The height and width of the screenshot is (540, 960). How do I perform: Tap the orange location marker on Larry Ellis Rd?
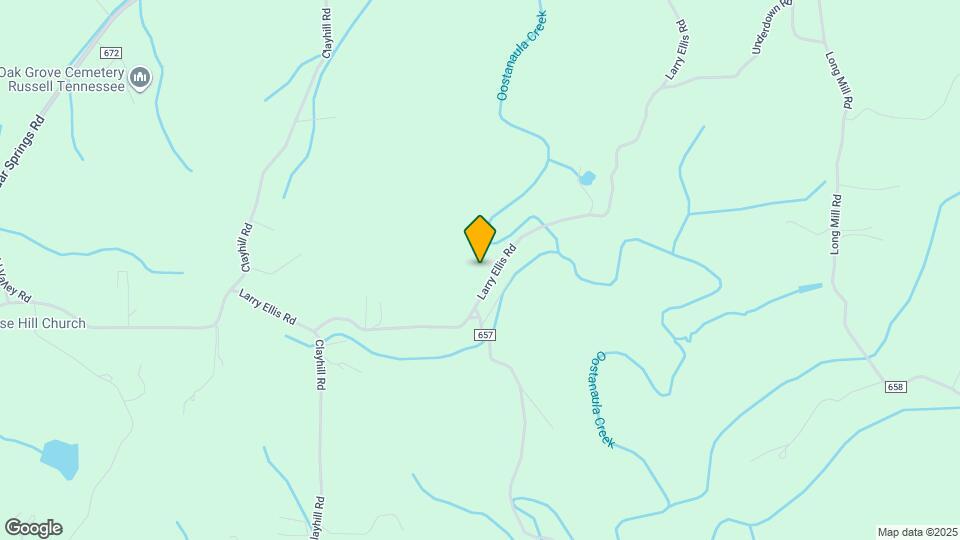[x=480, y=238]
